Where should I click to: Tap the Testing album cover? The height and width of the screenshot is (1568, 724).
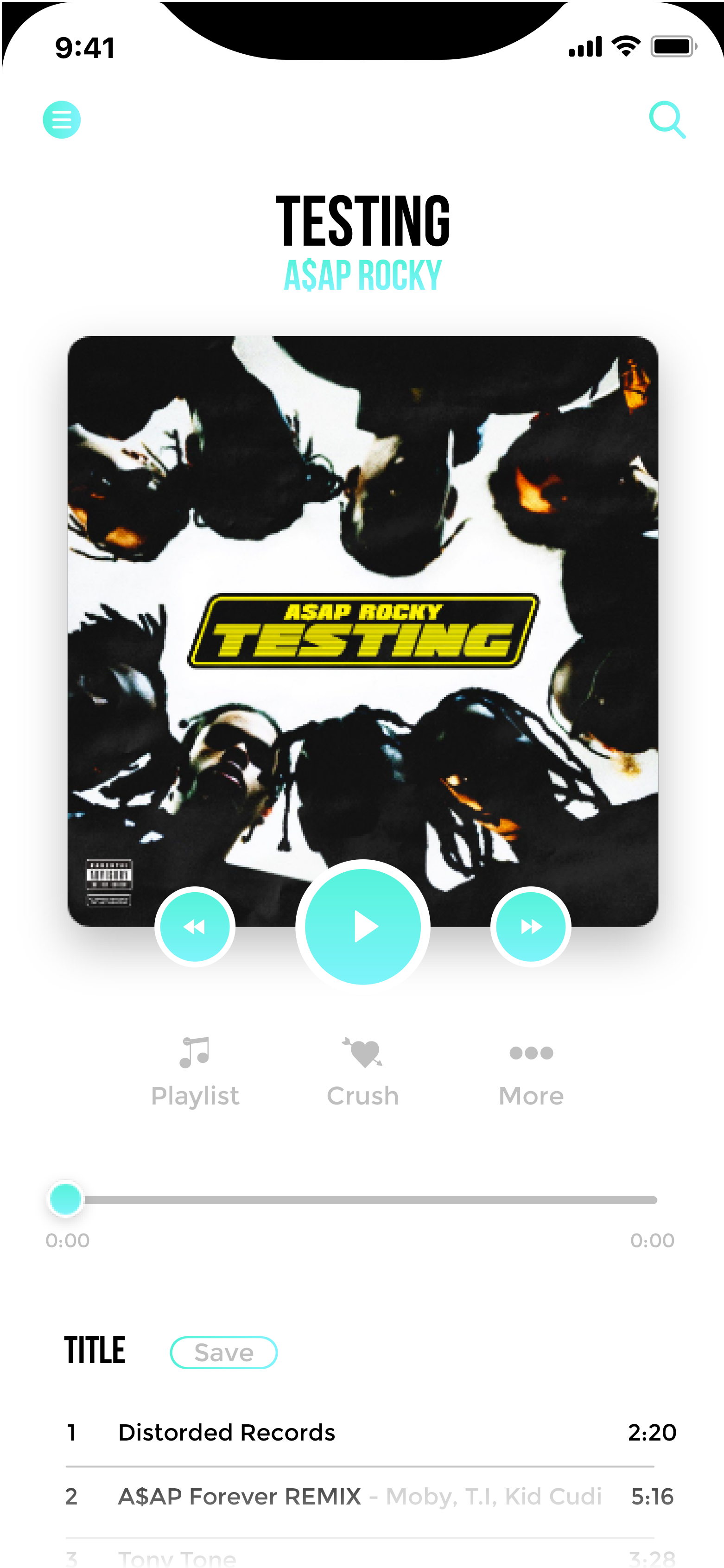tap(363, 609)
